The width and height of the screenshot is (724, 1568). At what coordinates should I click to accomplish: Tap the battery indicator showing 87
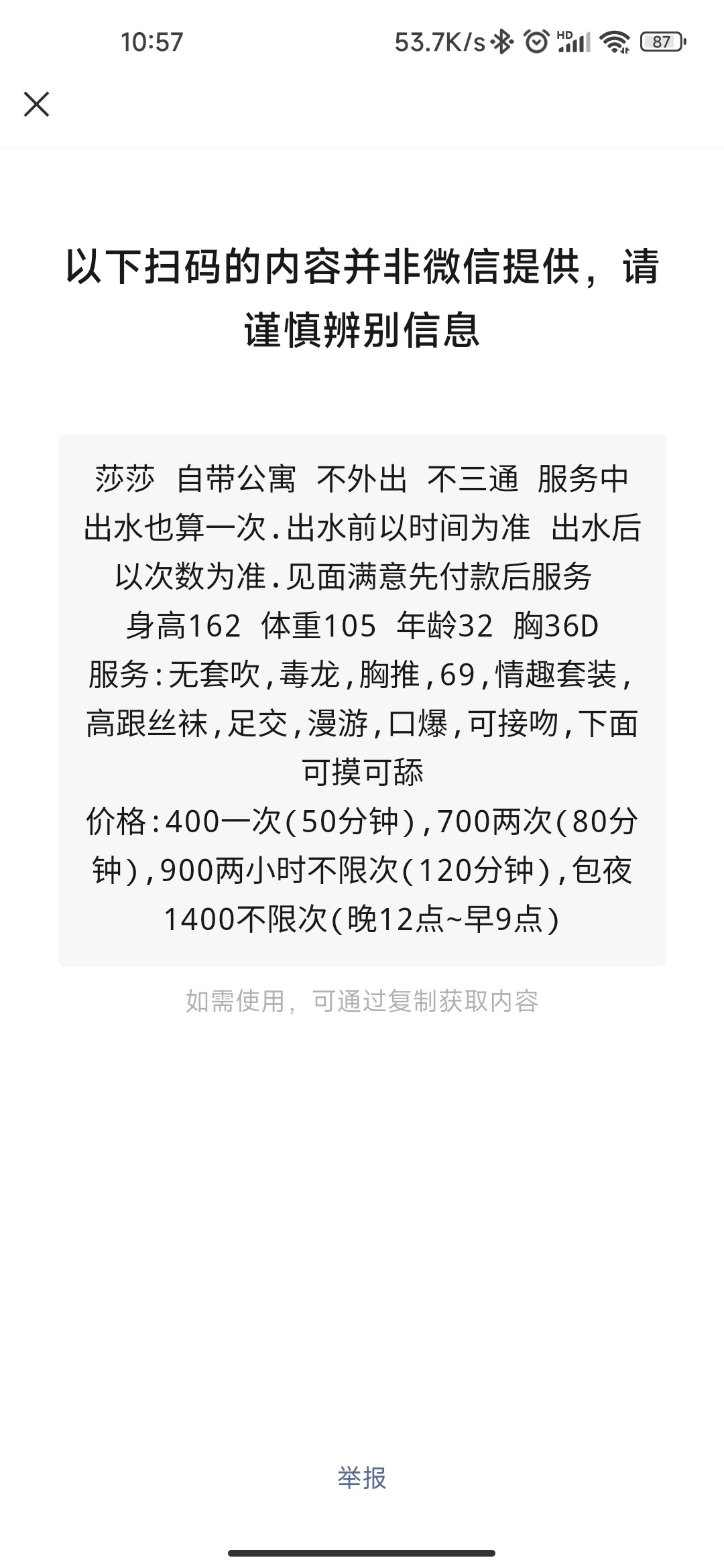coord(660,42)
